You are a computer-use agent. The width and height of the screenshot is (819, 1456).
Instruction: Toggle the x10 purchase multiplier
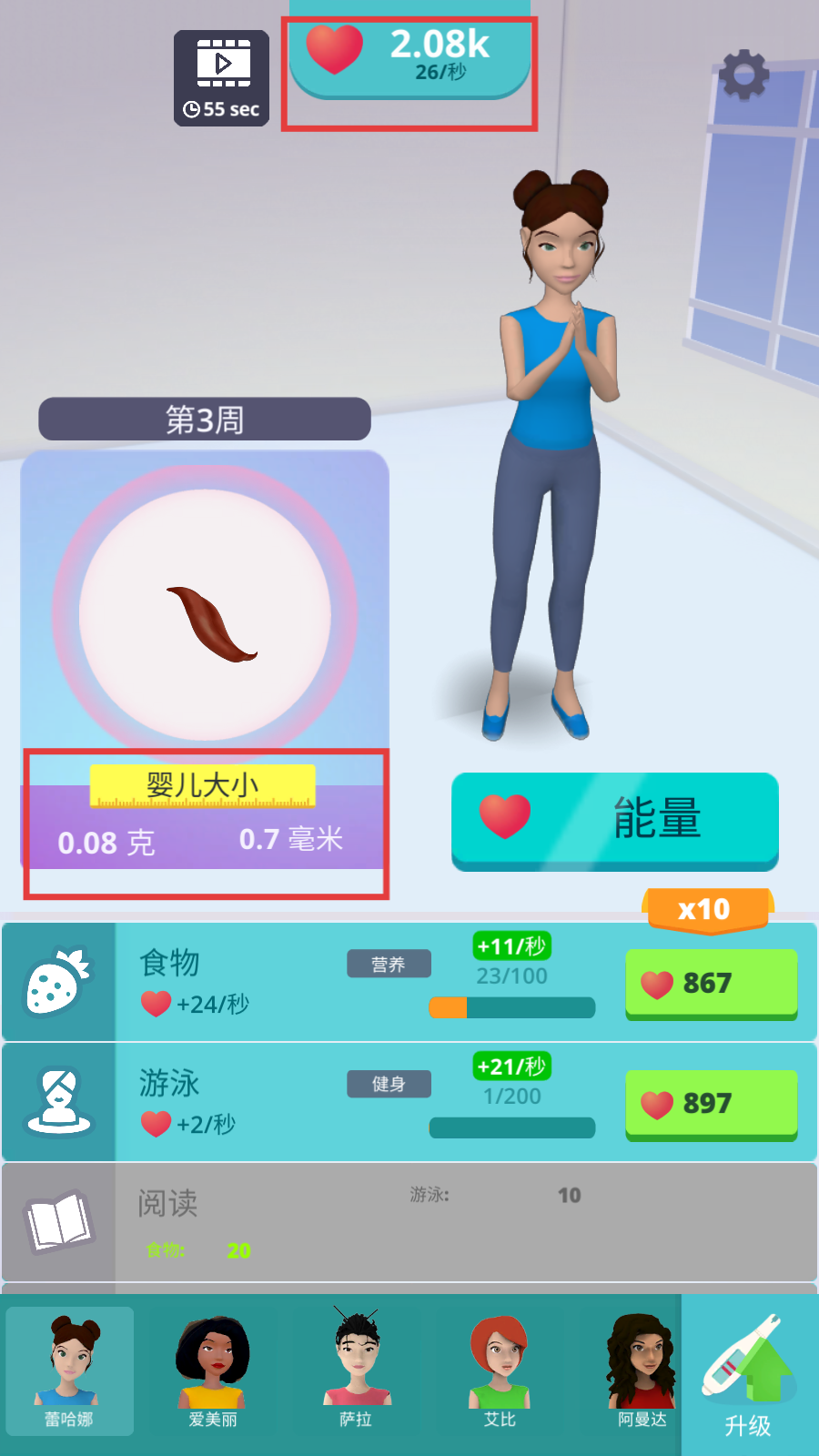[x=706, y=909]
